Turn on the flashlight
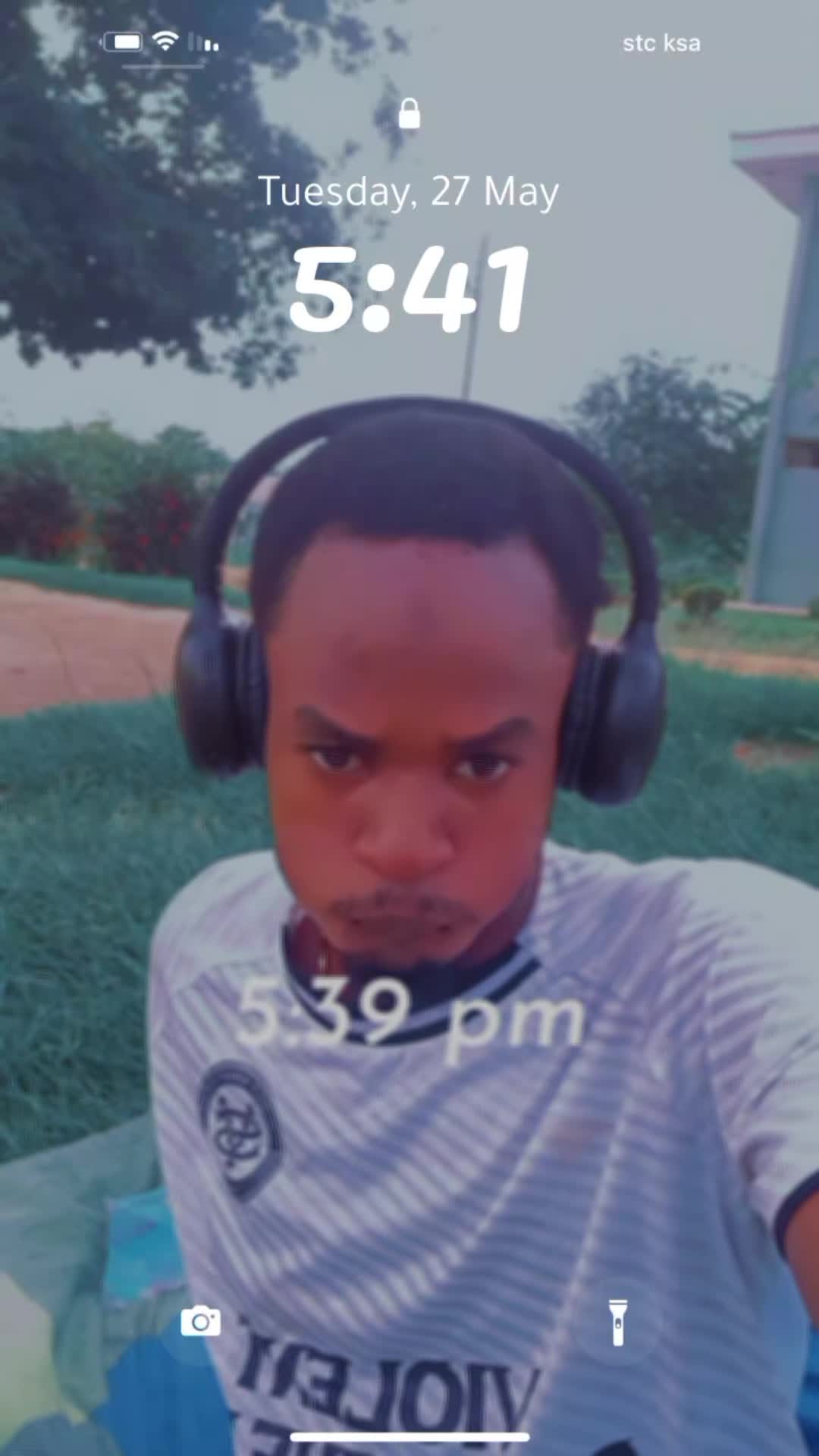This screenshot has width=819, height=1456. (x=618, y=1322)
